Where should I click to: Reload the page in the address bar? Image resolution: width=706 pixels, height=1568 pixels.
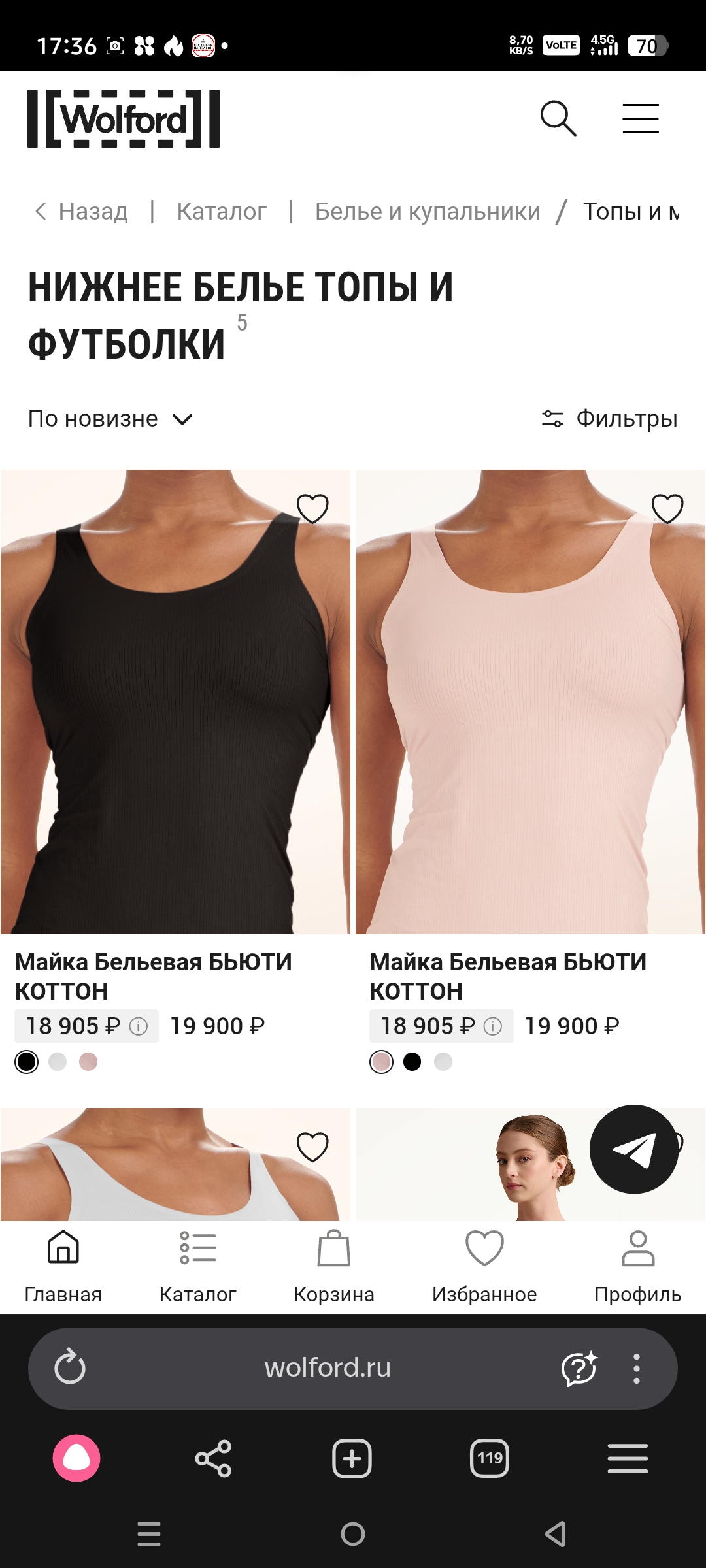tap(70, 1367)
